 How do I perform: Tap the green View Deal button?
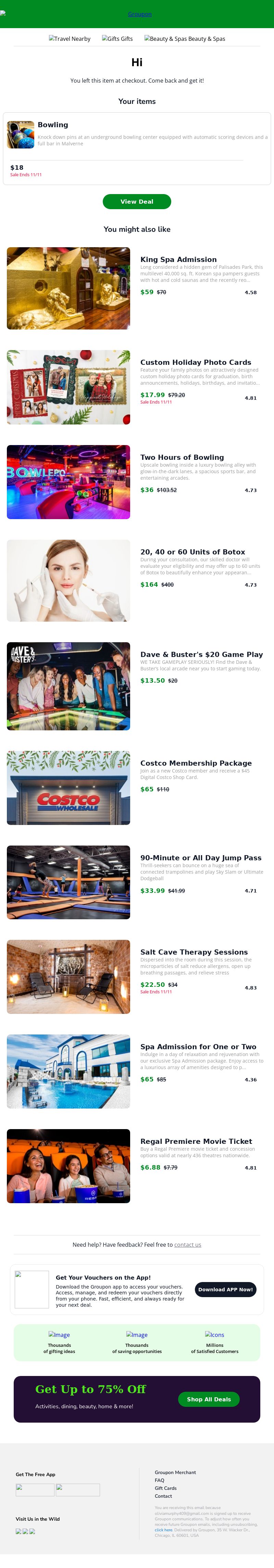pos(137,202)
